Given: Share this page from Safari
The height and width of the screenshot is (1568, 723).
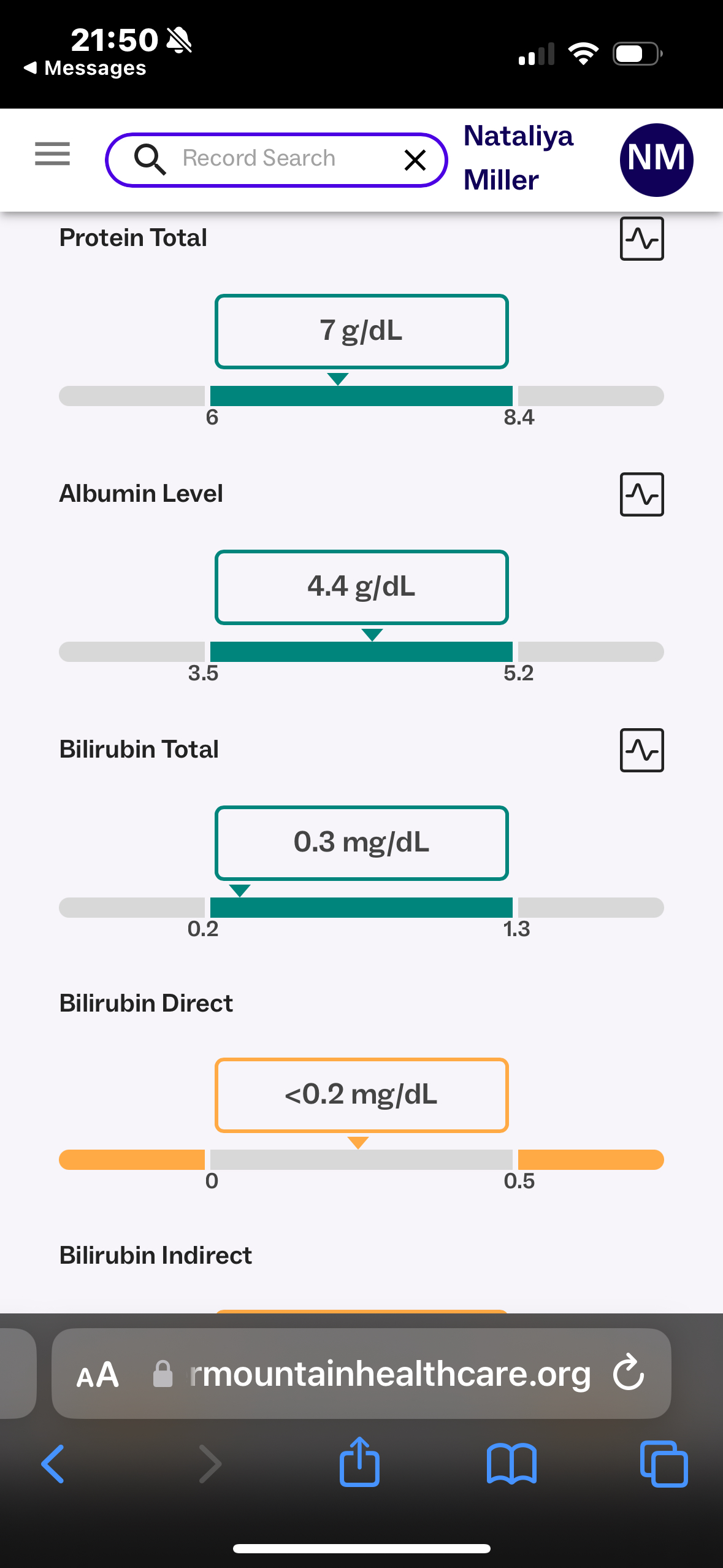Looking at the screenshot, I should (360, 1462).
